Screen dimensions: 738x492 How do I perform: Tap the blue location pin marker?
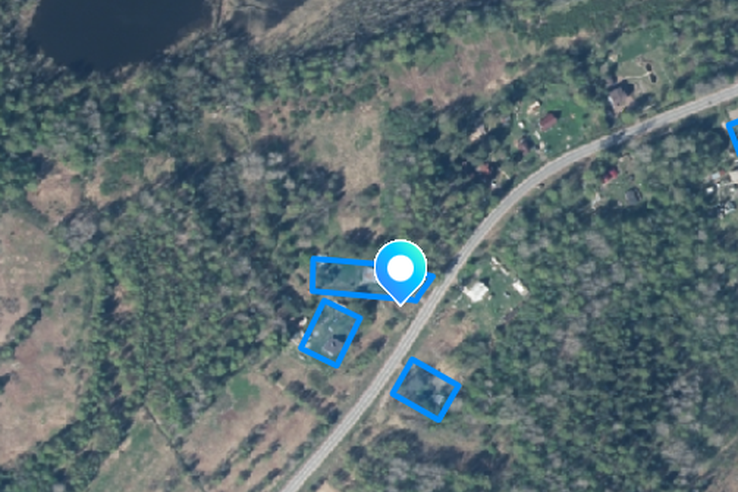pyautogui.click(x=401, y=270)
